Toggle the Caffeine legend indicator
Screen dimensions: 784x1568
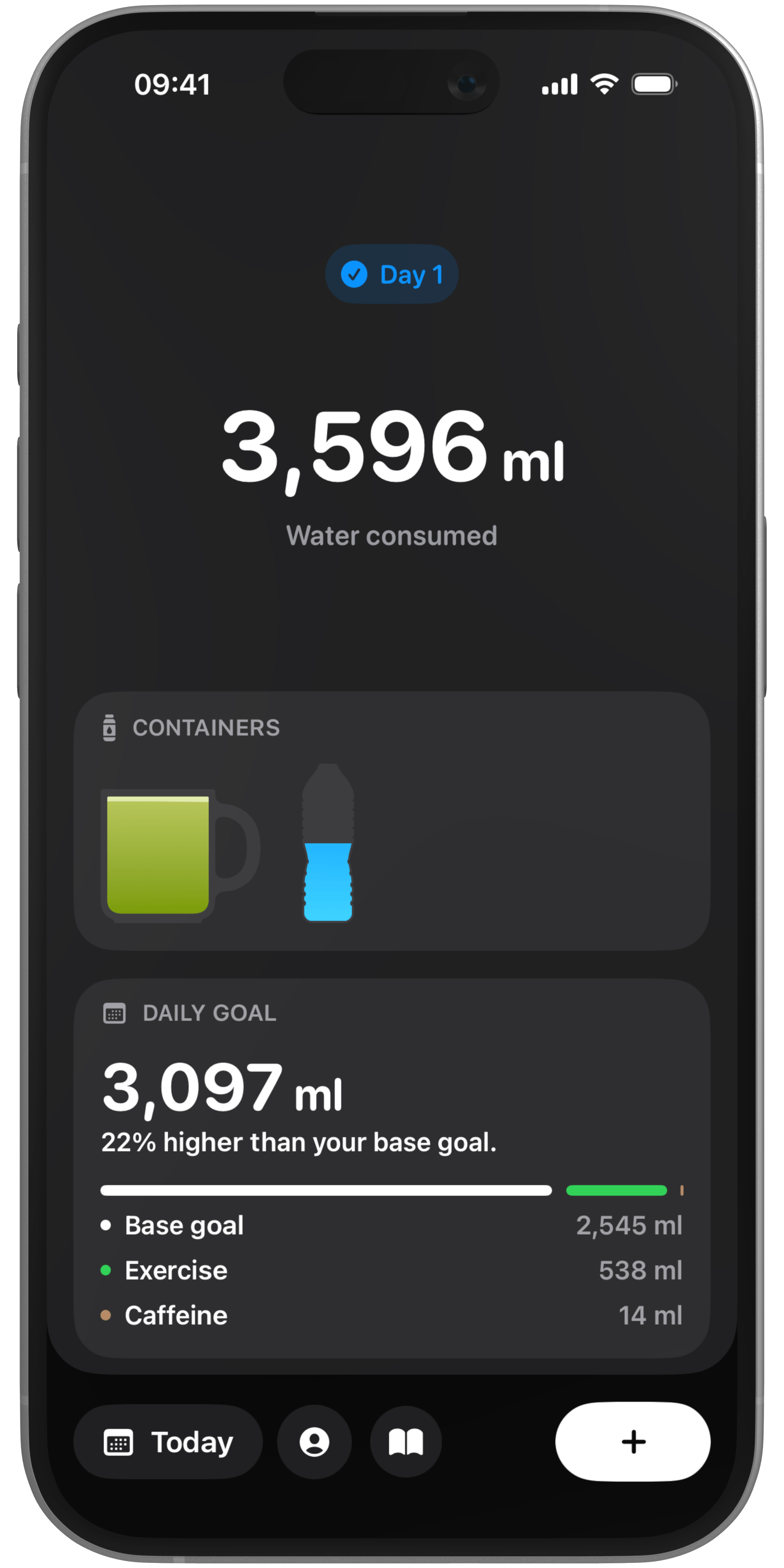pyautogui.click(x=106, y=1316)
